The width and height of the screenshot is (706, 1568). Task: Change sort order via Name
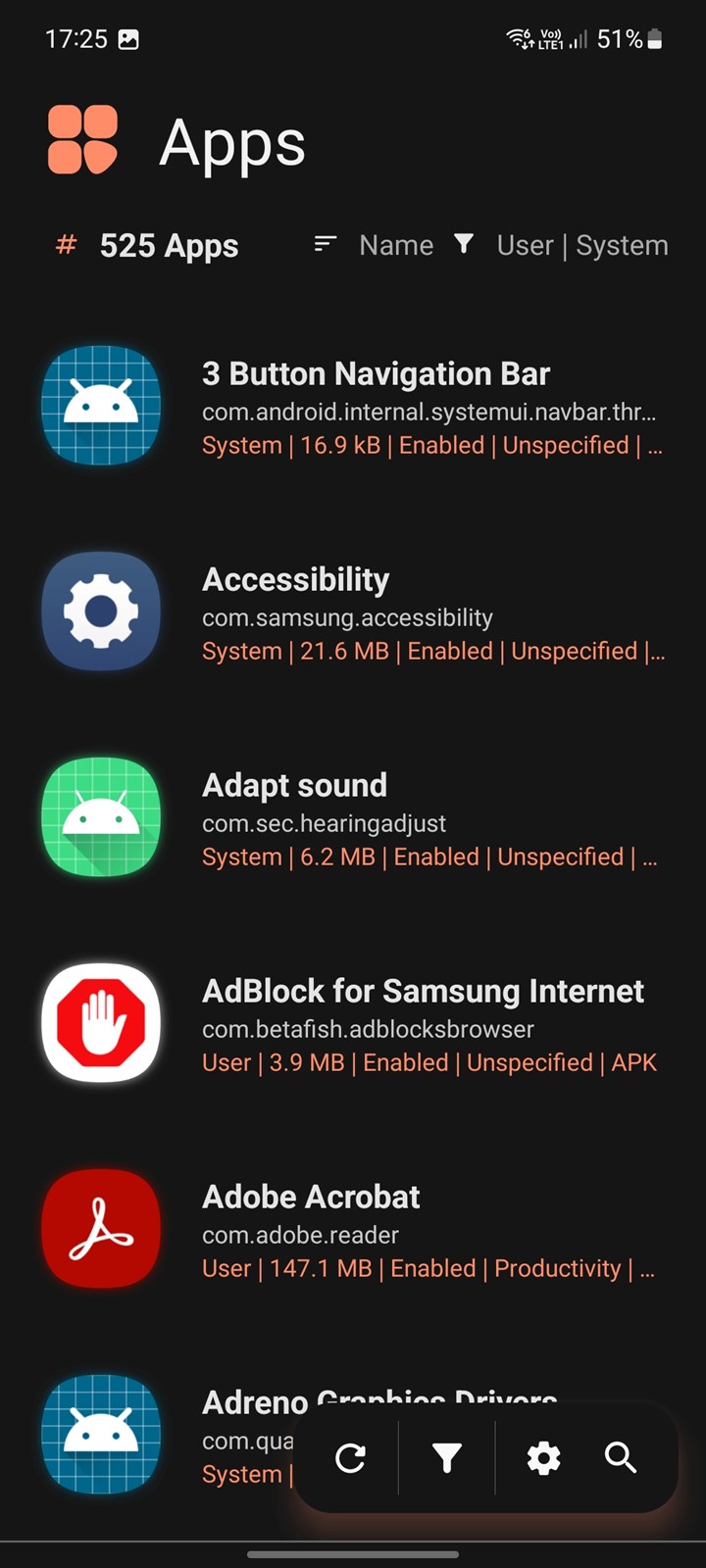pyautogui.click(x=374, y=245)
